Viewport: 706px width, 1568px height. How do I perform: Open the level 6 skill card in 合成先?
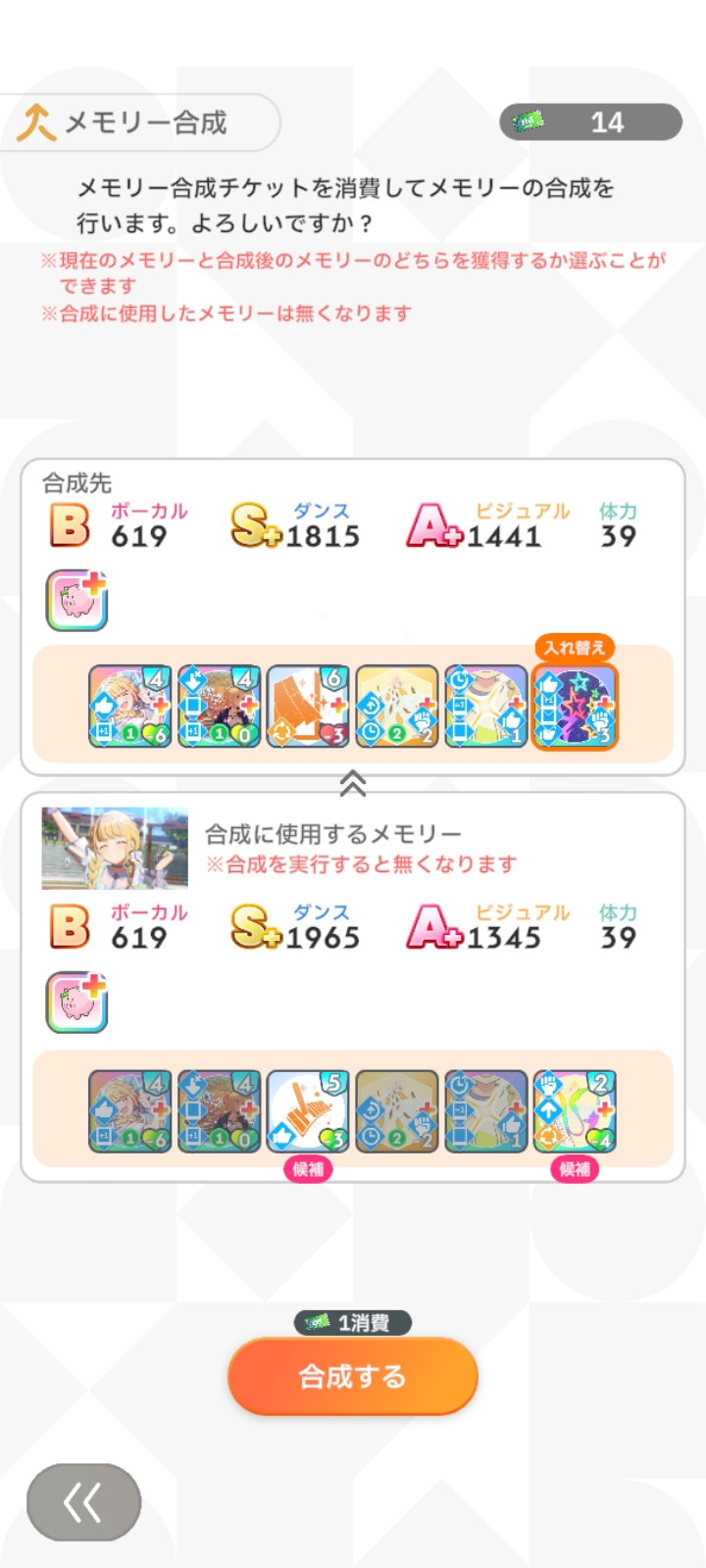point(308,707)
